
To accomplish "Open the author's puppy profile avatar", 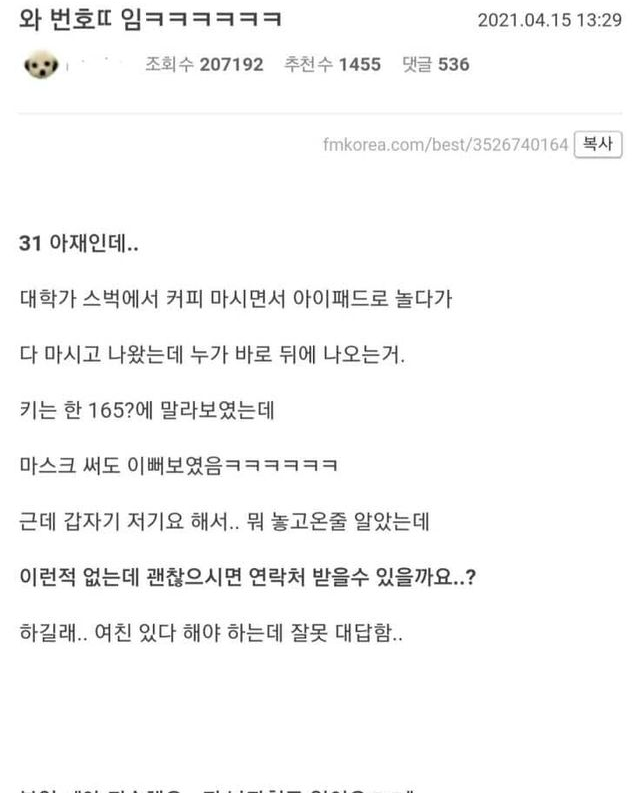I will pos(41,67).
